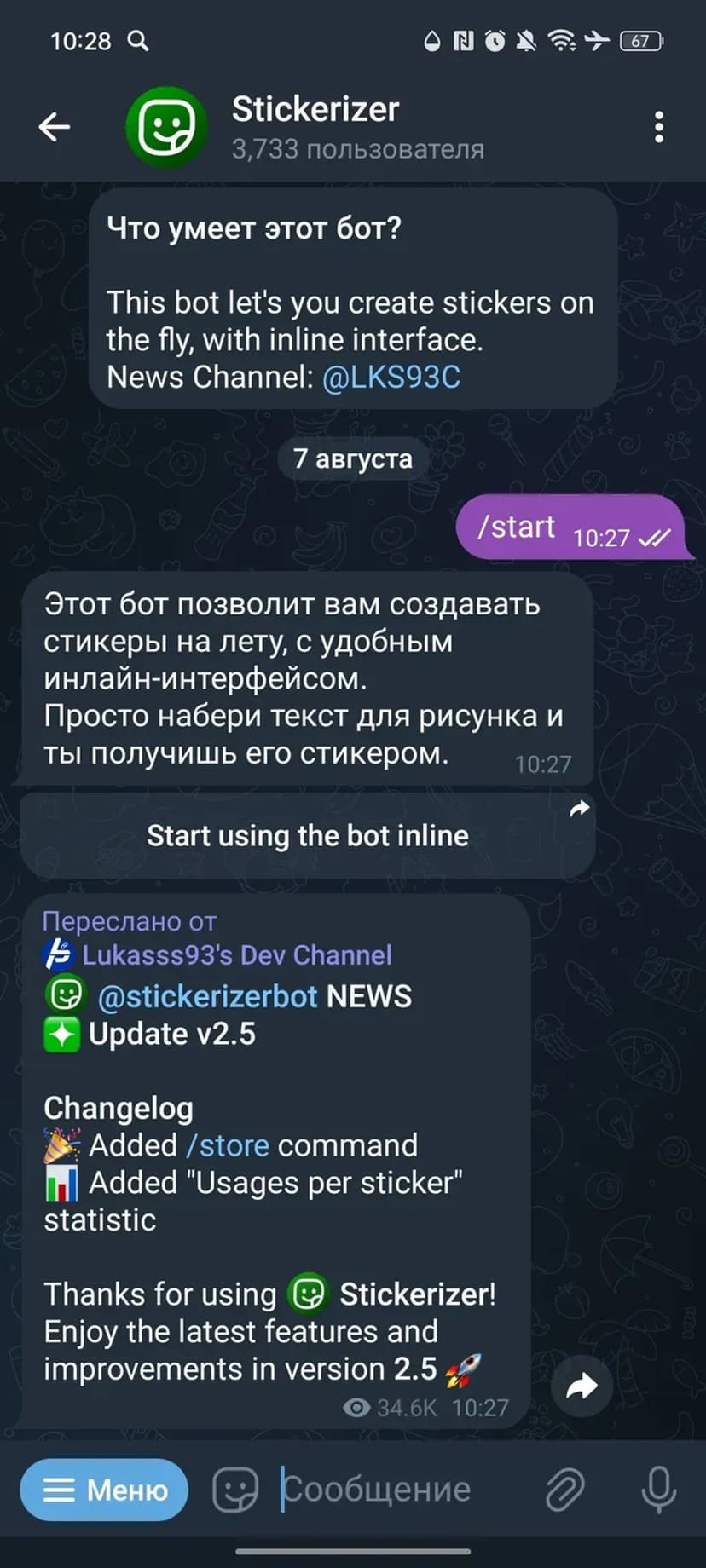Open the three-dot overflow menu
The image size is (706, 1568).
pos(658,127)
